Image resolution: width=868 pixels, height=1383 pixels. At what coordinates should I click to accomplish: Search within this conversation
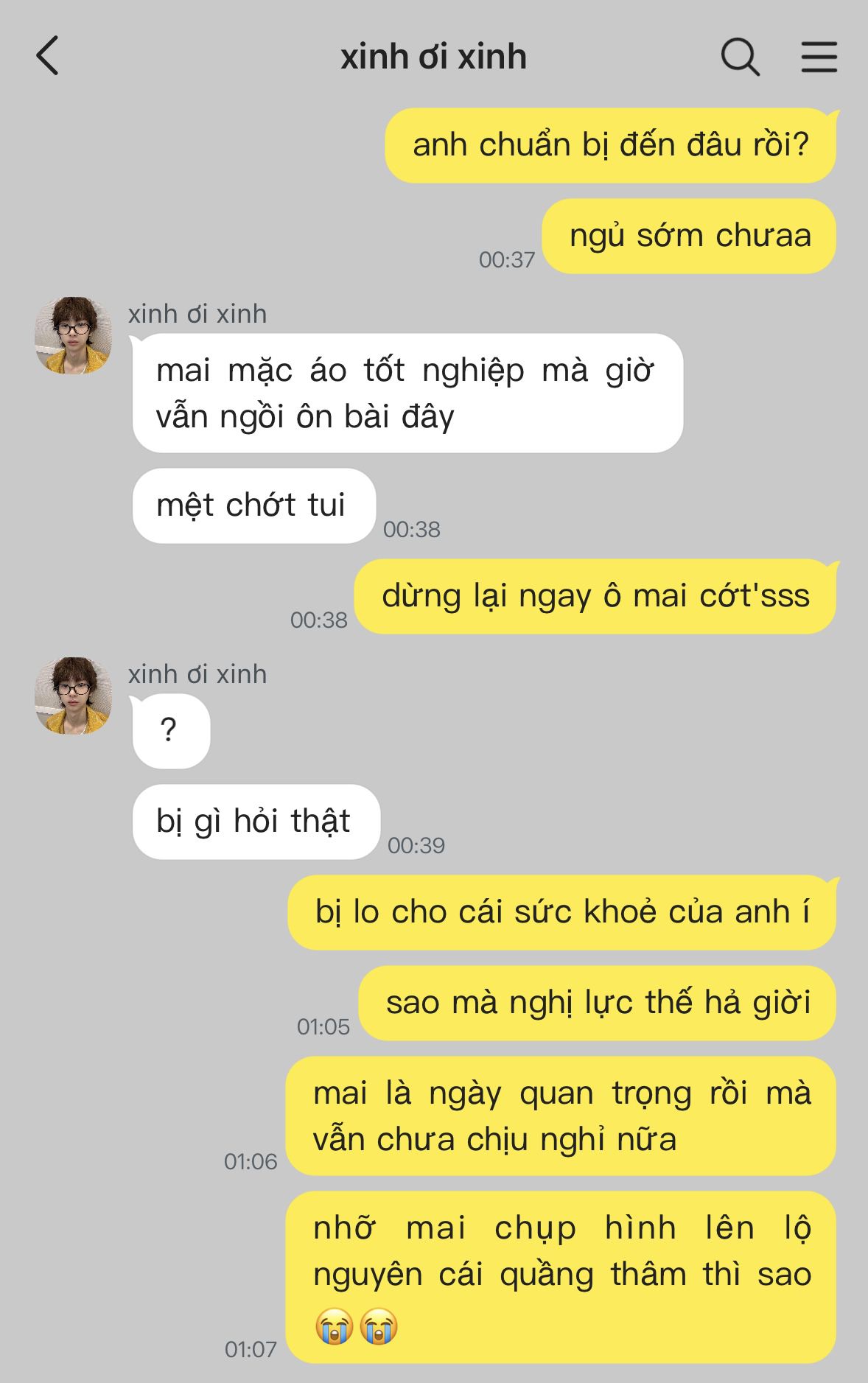pyautogui.click(x=739, y=57)
